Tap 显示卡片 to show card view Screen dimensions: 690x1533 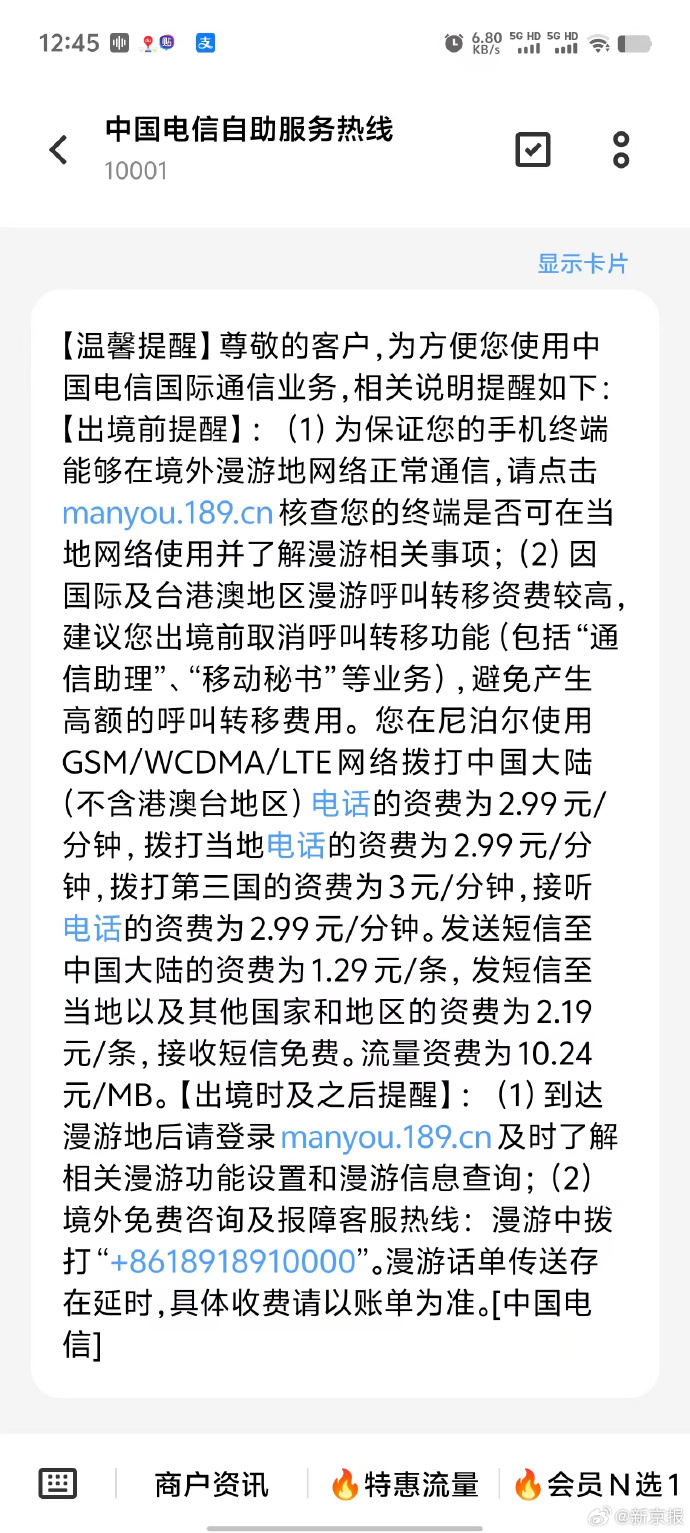coord(583,264)
